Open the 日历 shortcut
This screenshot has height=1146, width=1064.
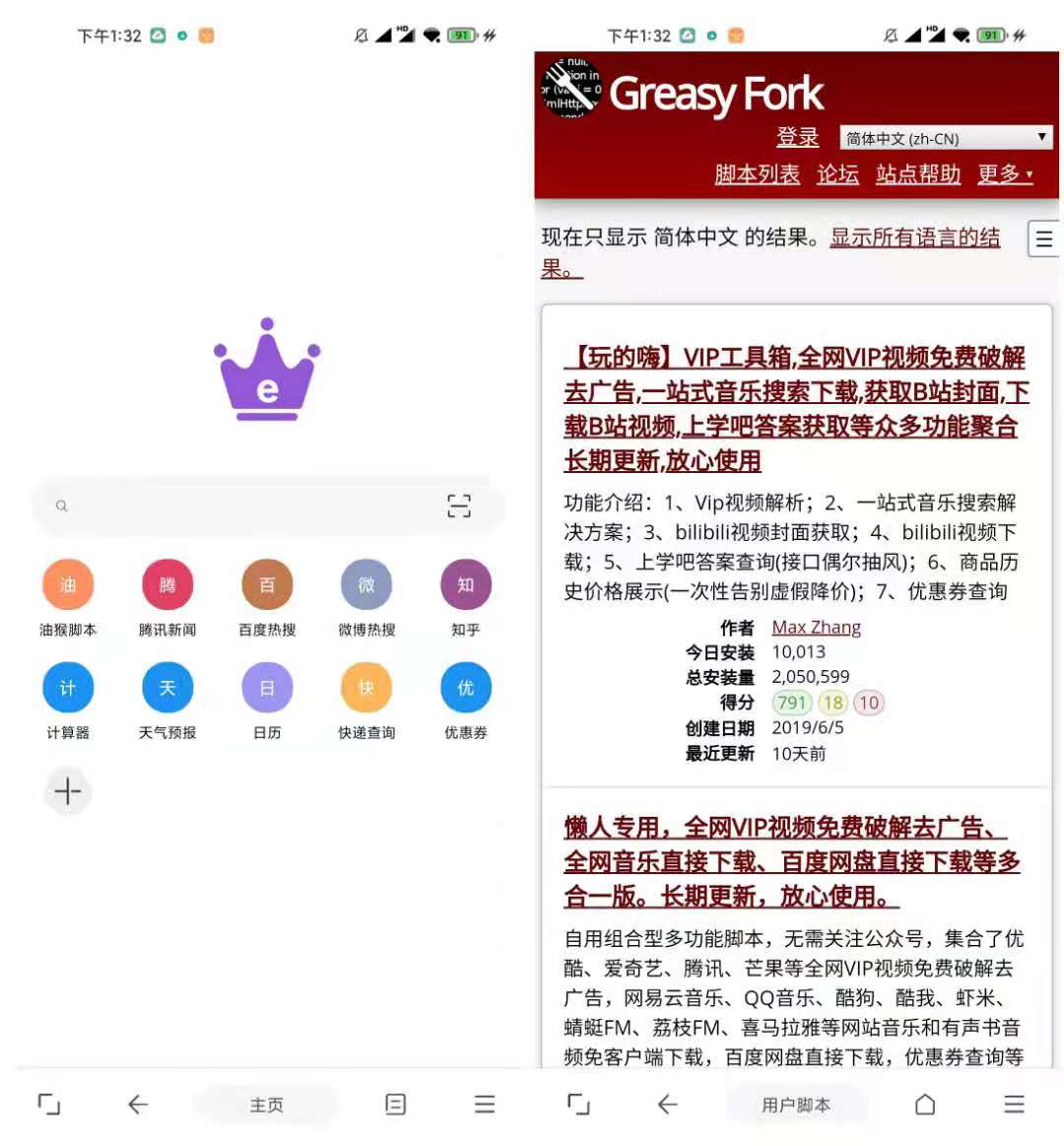pyautogui.click(x=267, y=688)
